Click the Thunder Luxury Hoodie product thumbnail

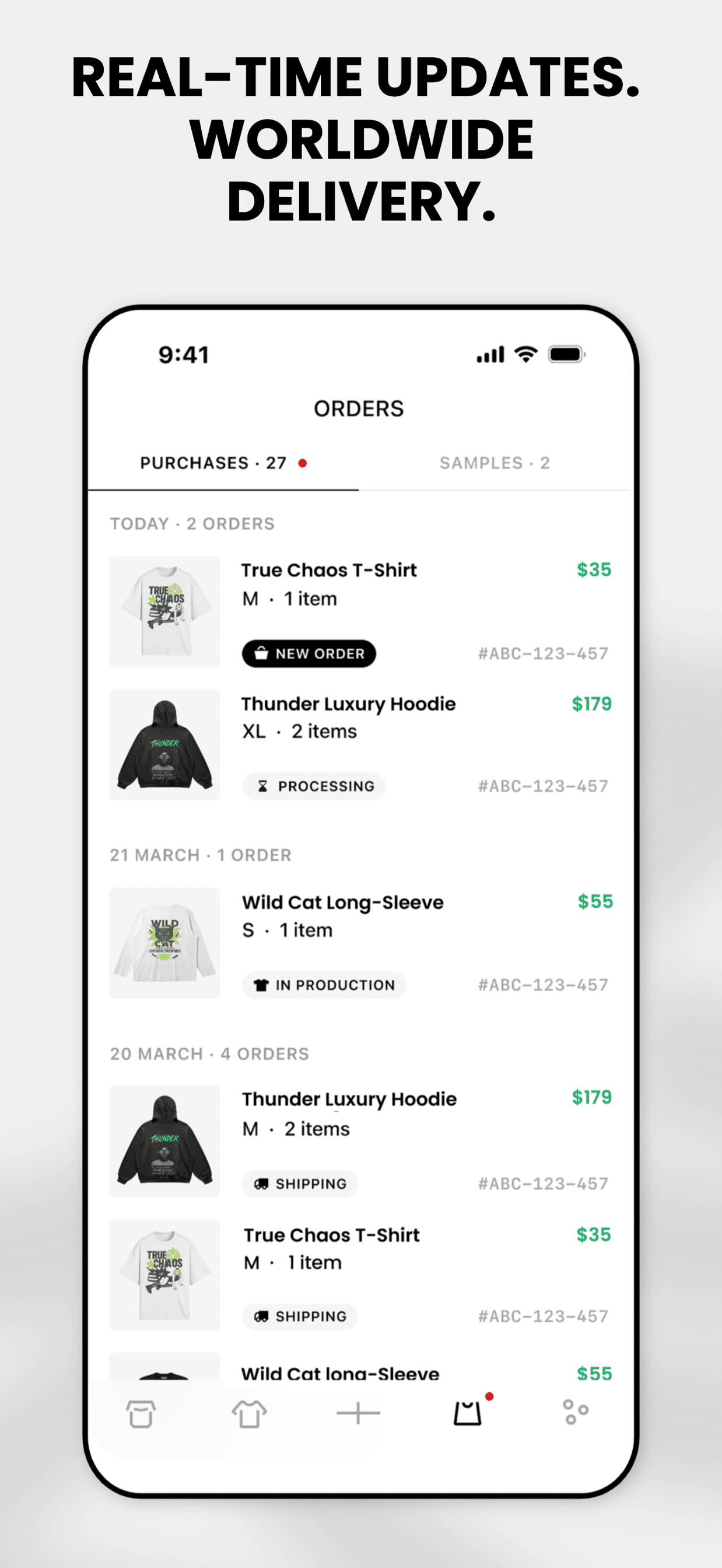164,745
